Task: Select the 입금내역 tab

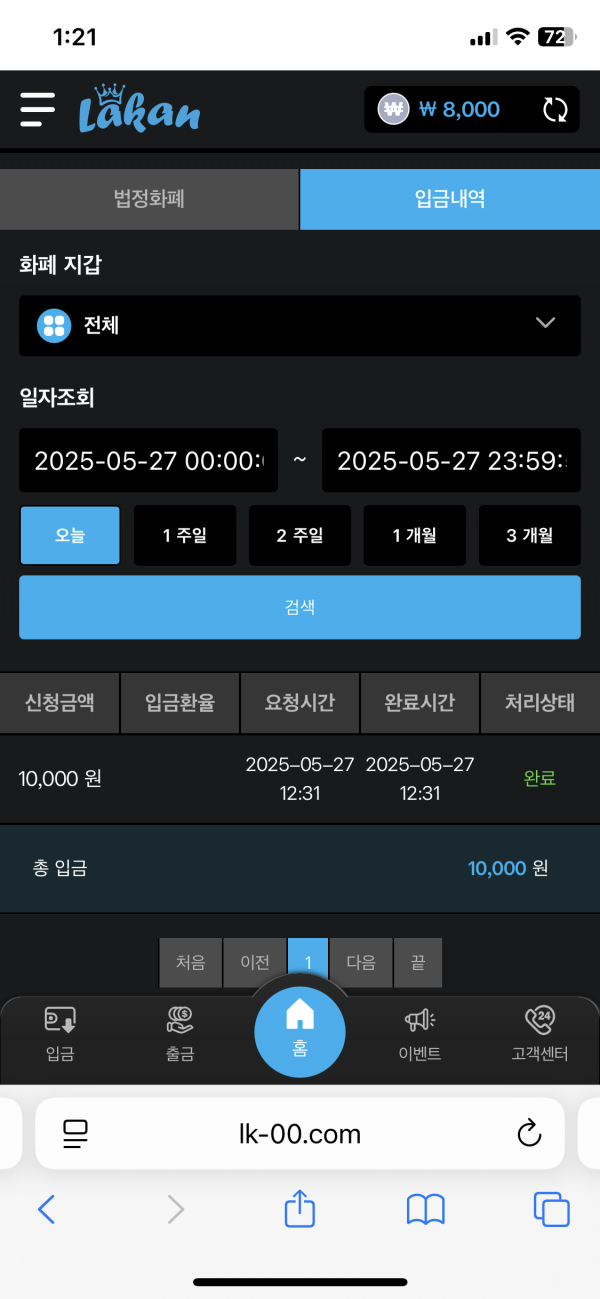Action: tap(450, 199)
